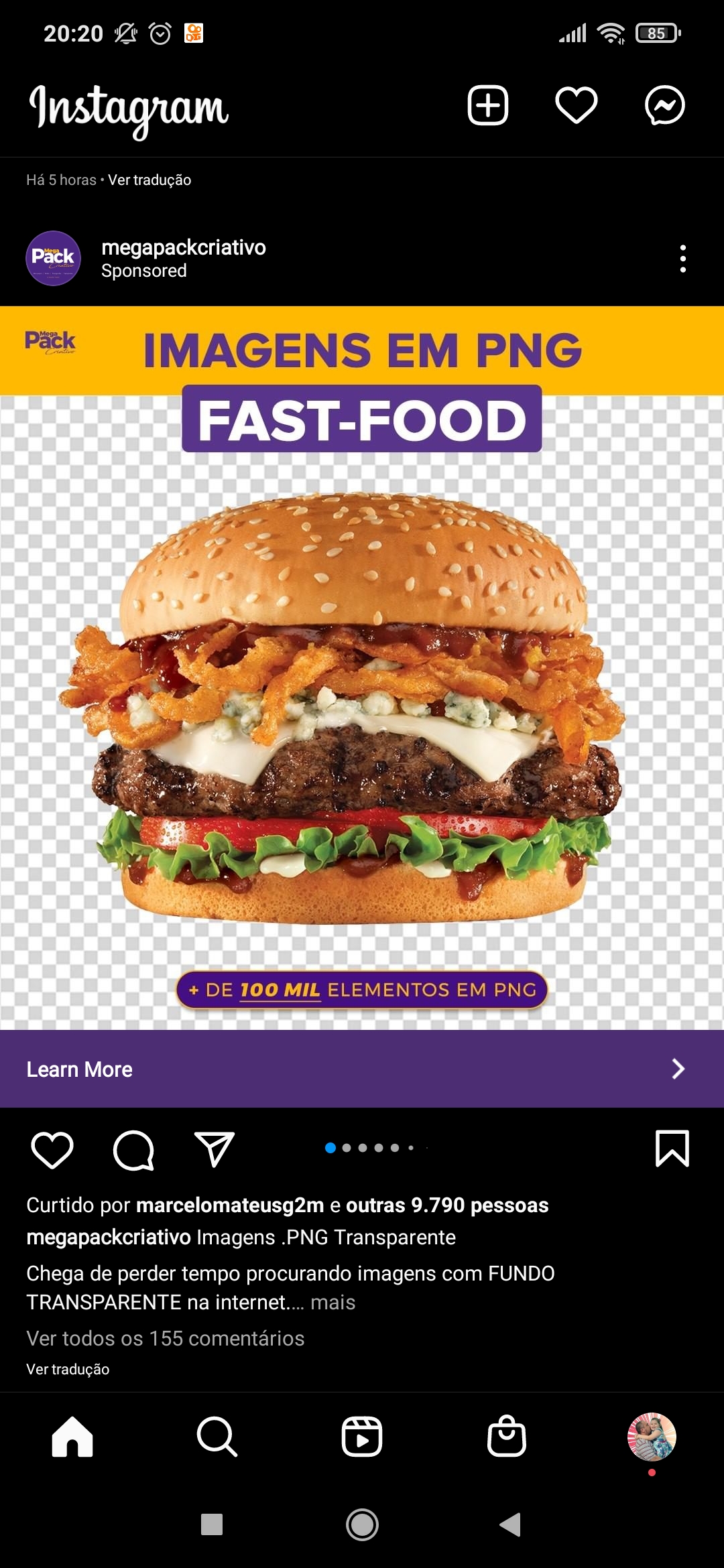This screenshot has height=1568, width=724.
Task: Open the activity heart in the top bar
Action: pos(576,105)
